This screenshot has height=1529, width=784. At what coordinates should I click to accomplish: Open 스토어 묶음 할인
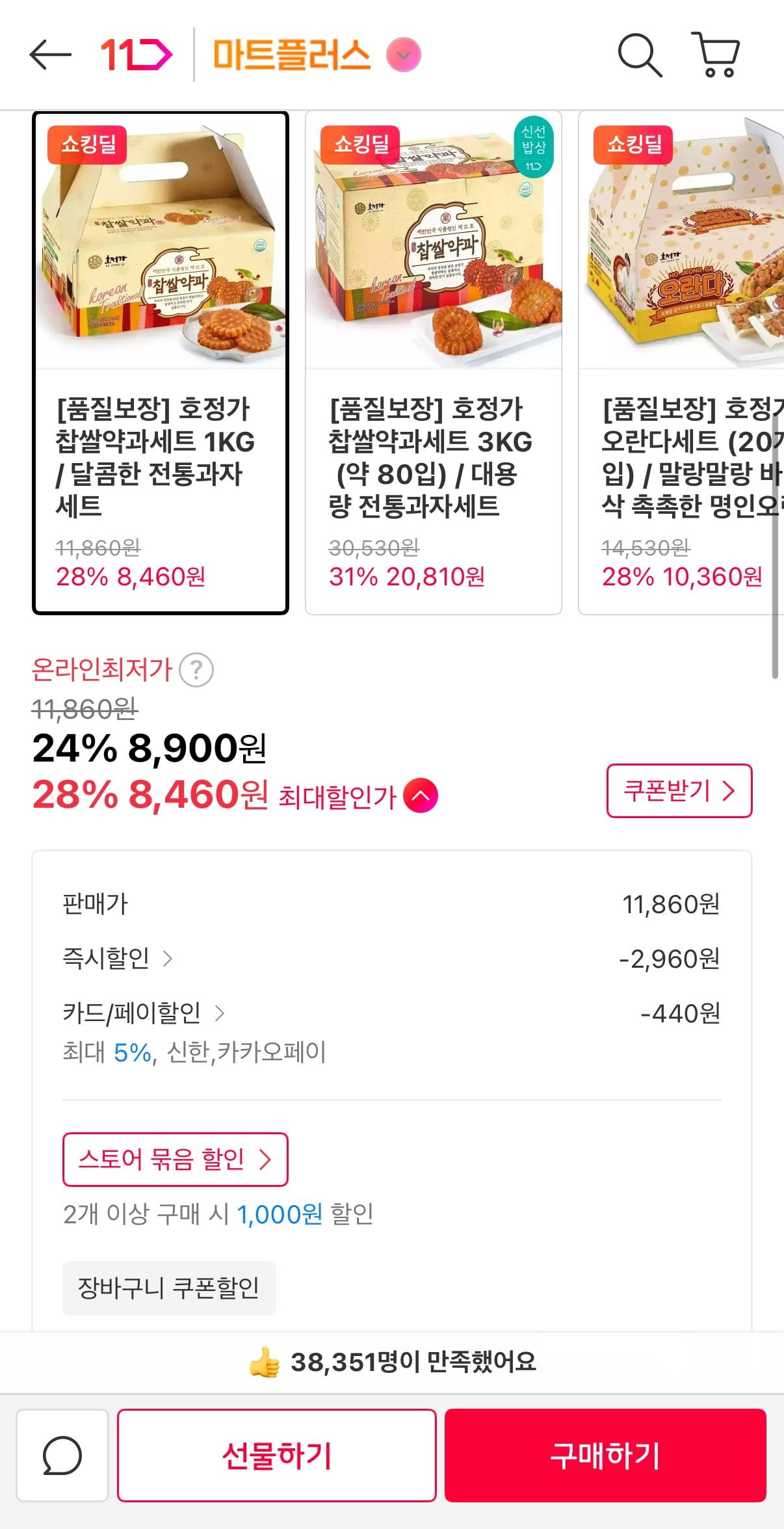[x=175, y=1159]
